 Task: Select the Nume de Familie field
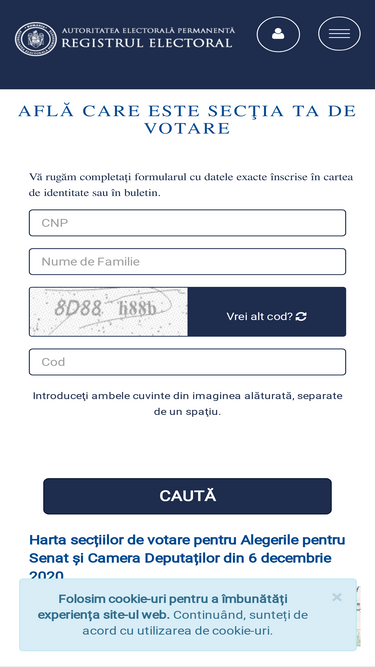(188, 262)
